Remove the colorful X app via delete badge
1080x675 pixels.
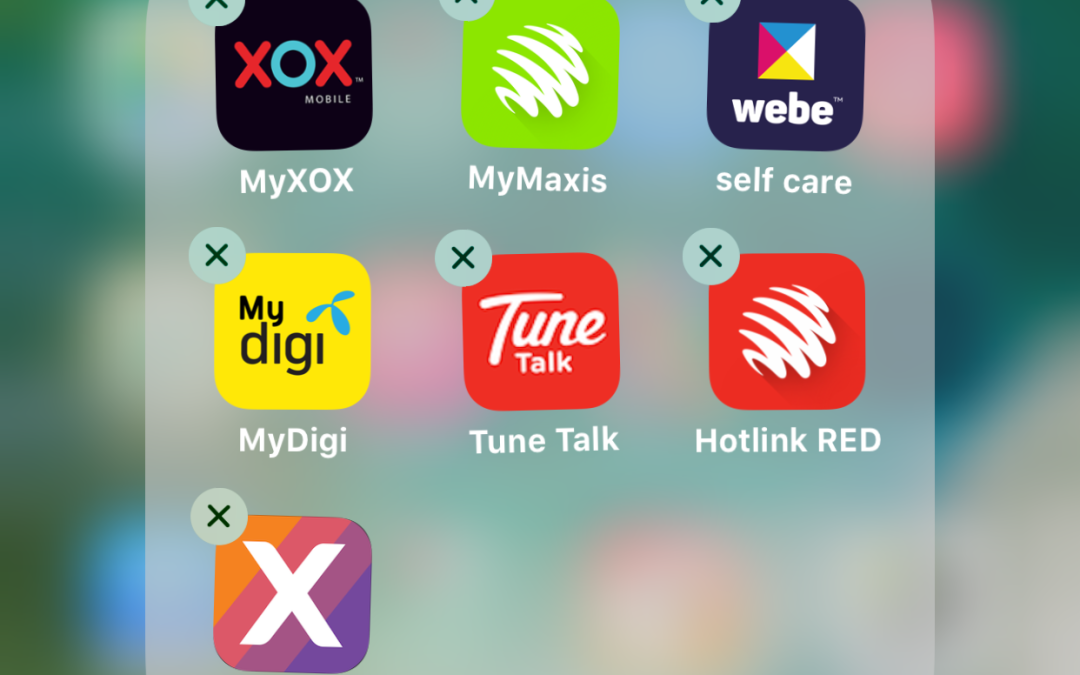[x=218, y=516]
